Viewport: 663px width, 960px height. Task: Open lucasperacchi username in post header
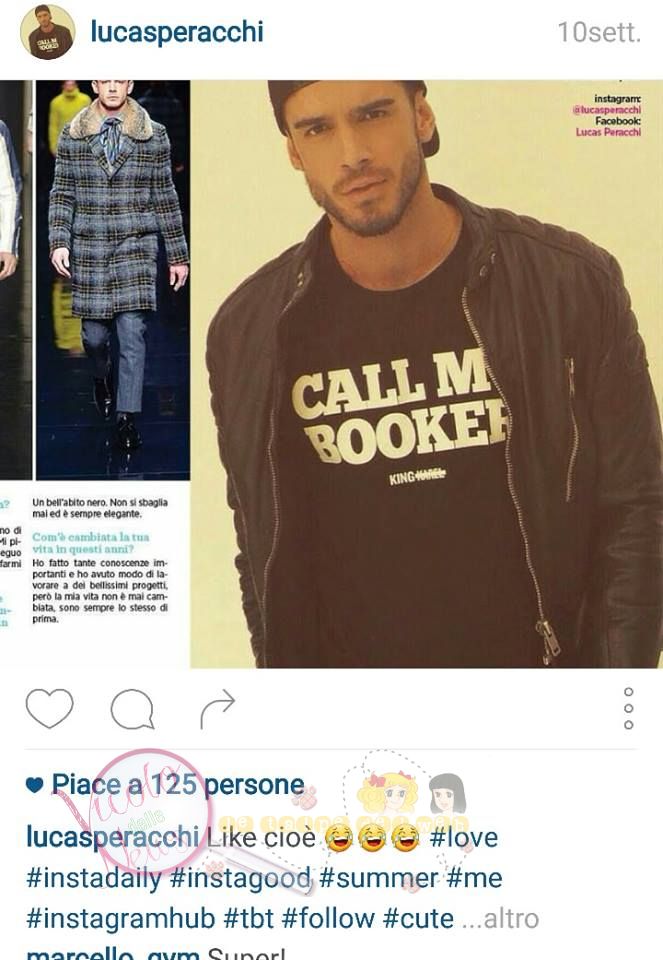[x=177, y=32]
